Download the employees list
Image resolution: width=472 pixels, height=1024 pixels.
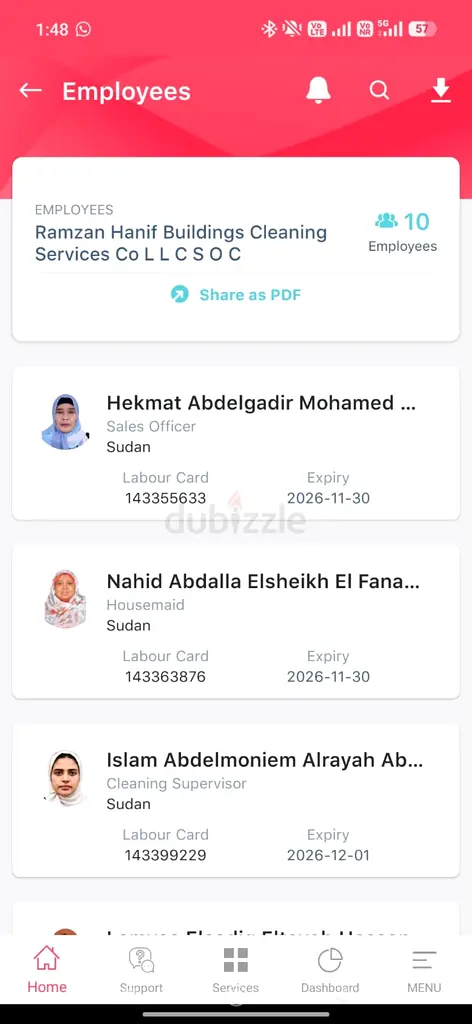coord(441,90)
